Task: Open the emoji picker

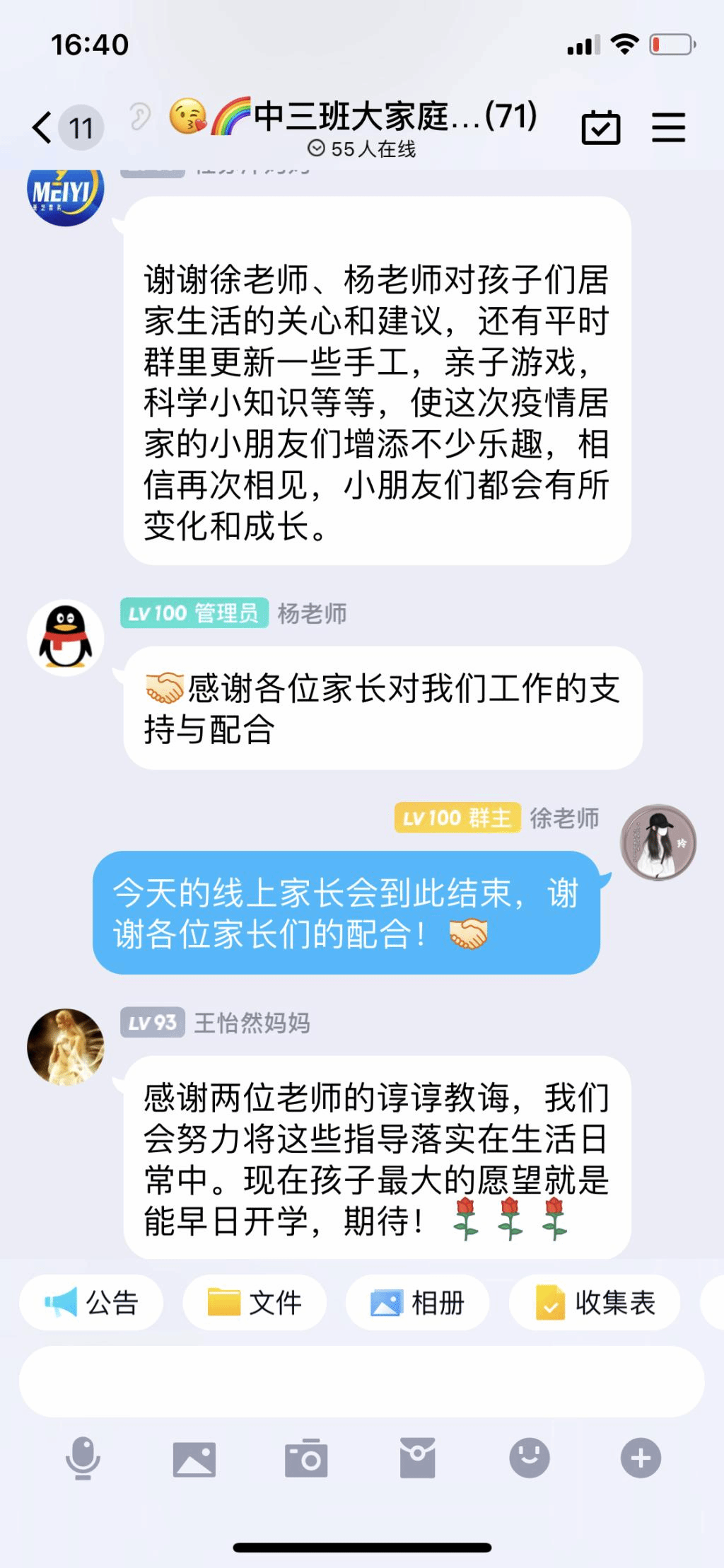Action: pyautogui.click(x=530, y=1458)
